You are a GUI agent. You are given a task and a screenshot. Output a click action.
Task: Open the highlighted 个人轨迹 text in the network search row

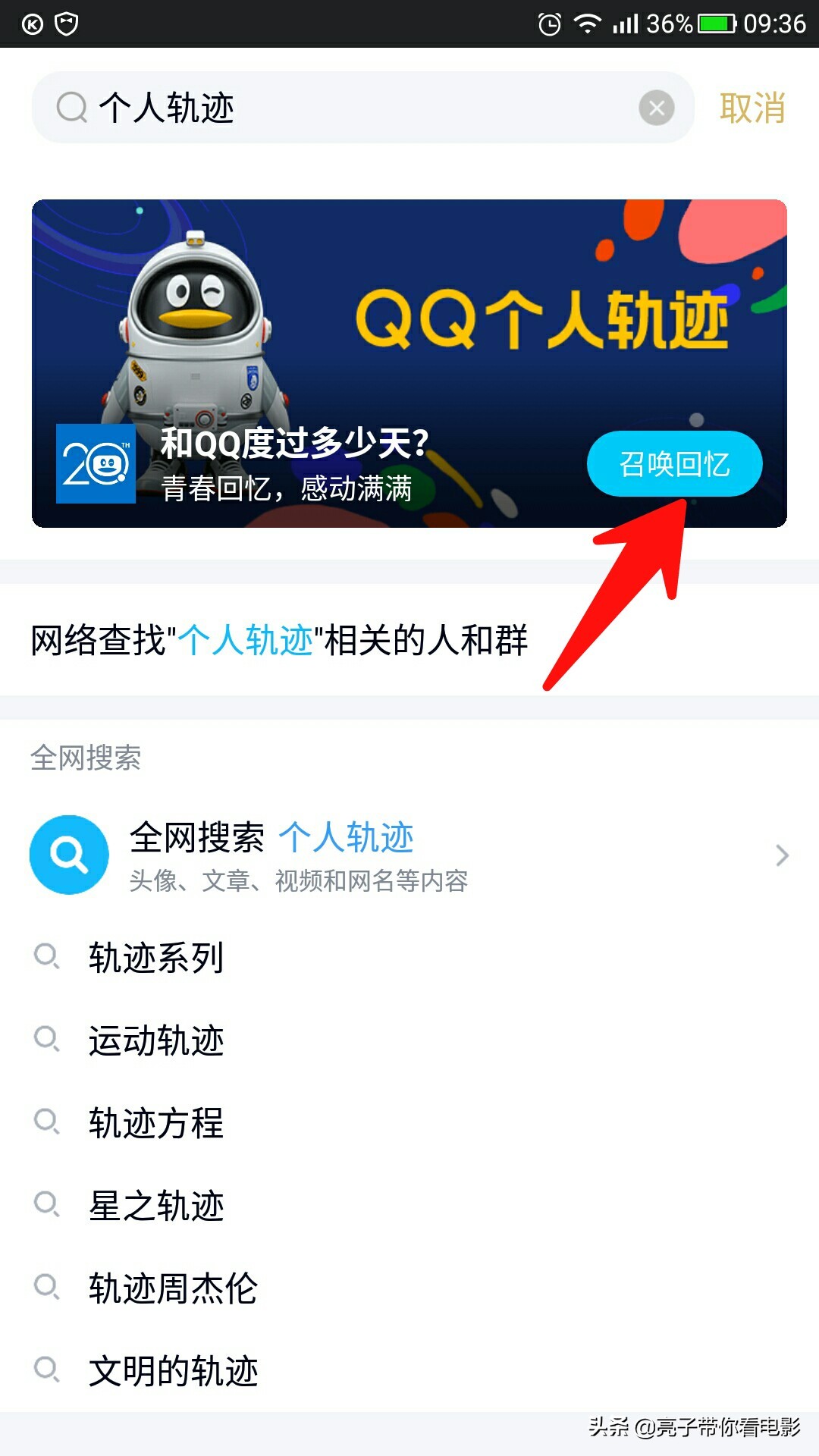click(248, 640)
